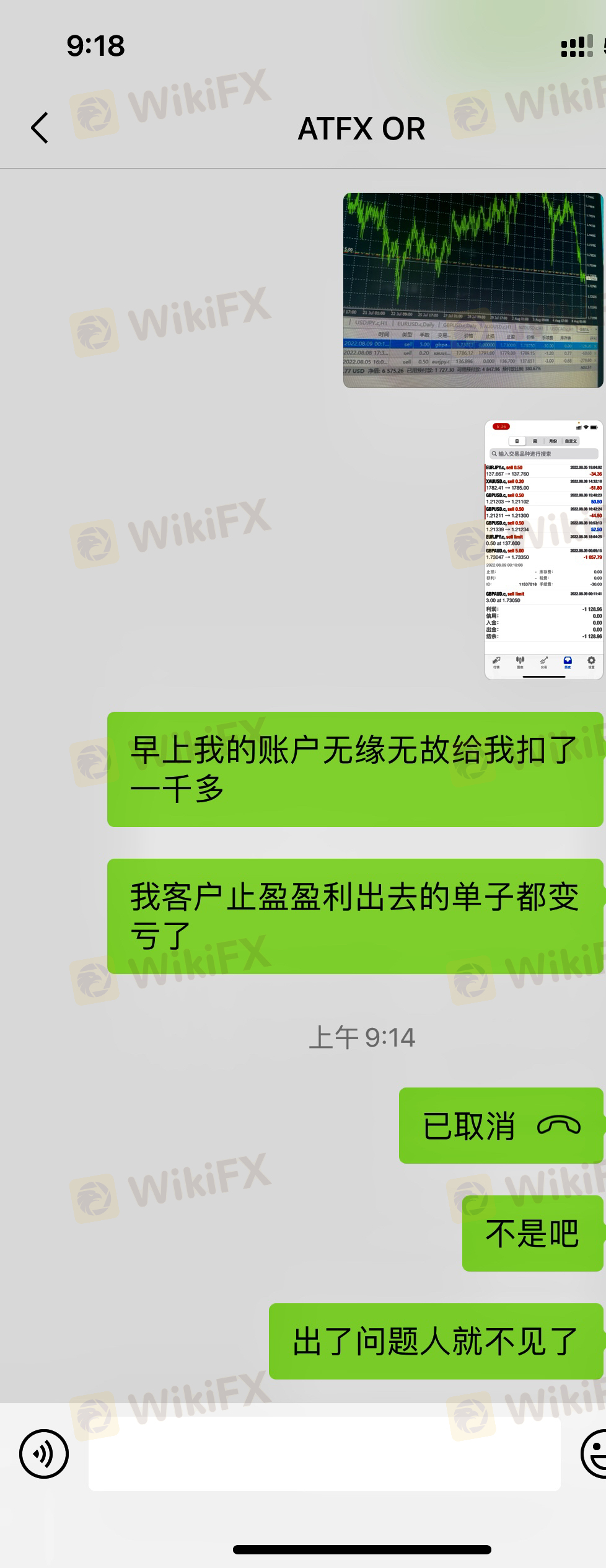Open the green trading chart photo

(x=473, y=290)
